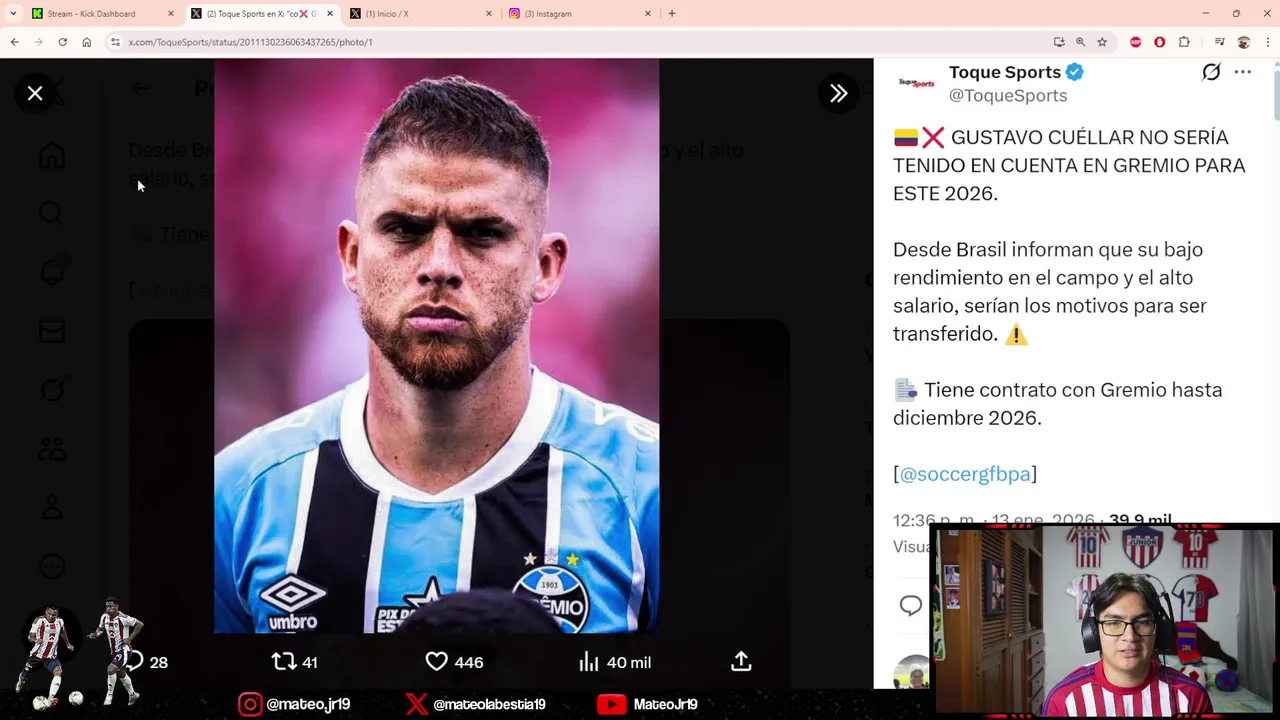Collapse the side panel with the double-arrow

click(x=838, y=93)
